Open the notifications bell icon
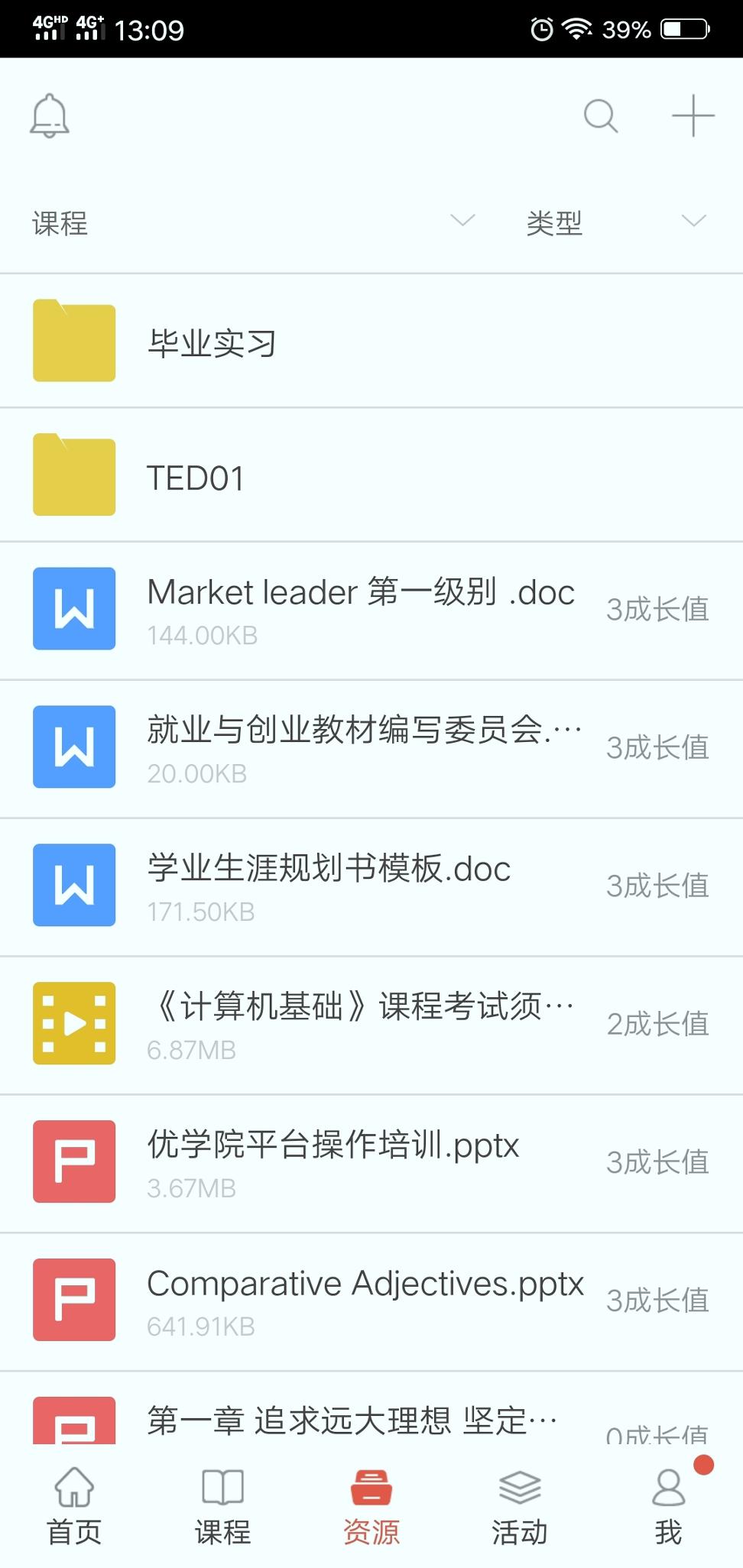This screenshot has height=1568, width=743. click(x=50, y=115)
